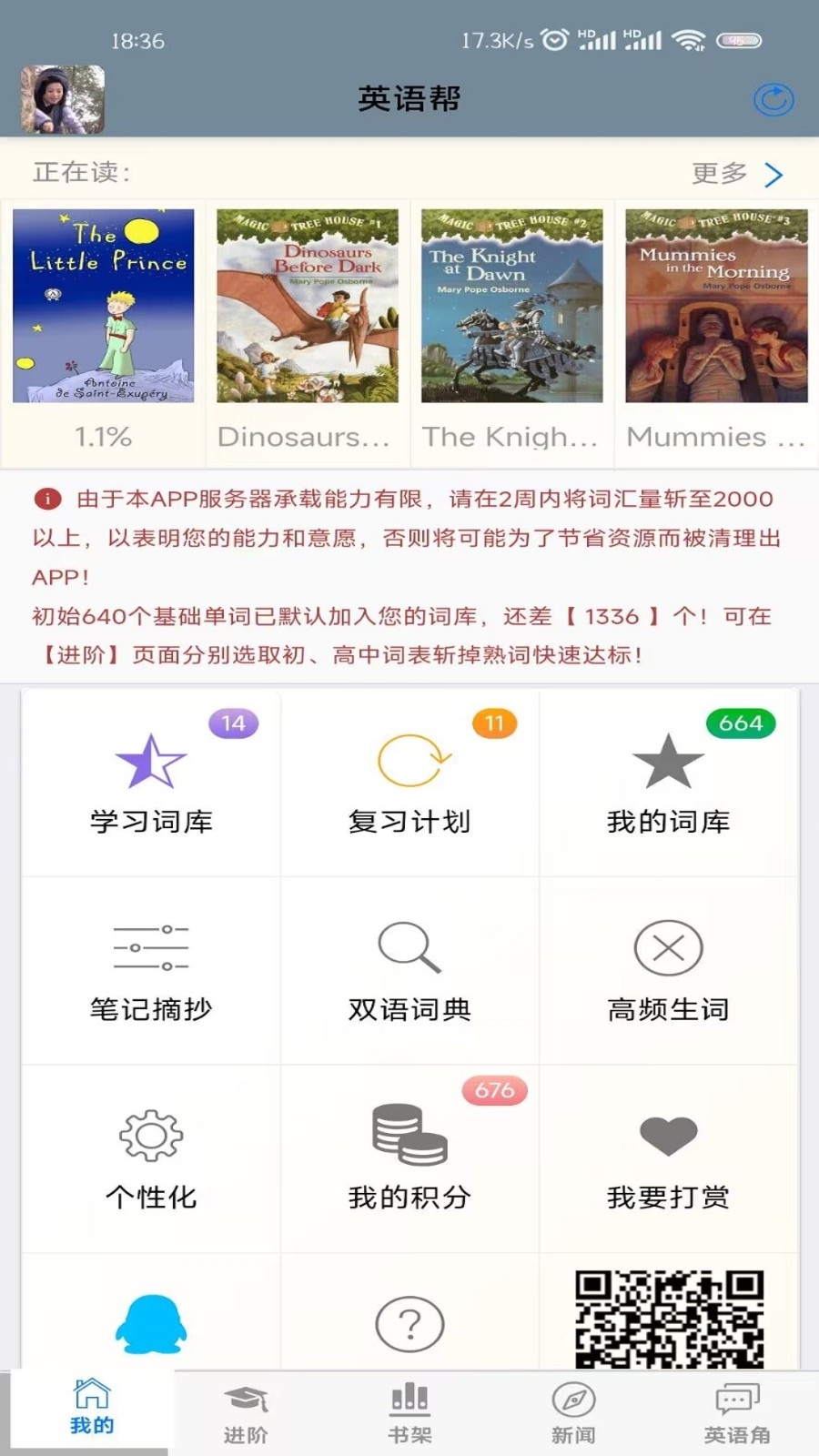Open 我的词库 word bank
The height and width of the screenshot is (1456, 819).
(x=668, y=784)
